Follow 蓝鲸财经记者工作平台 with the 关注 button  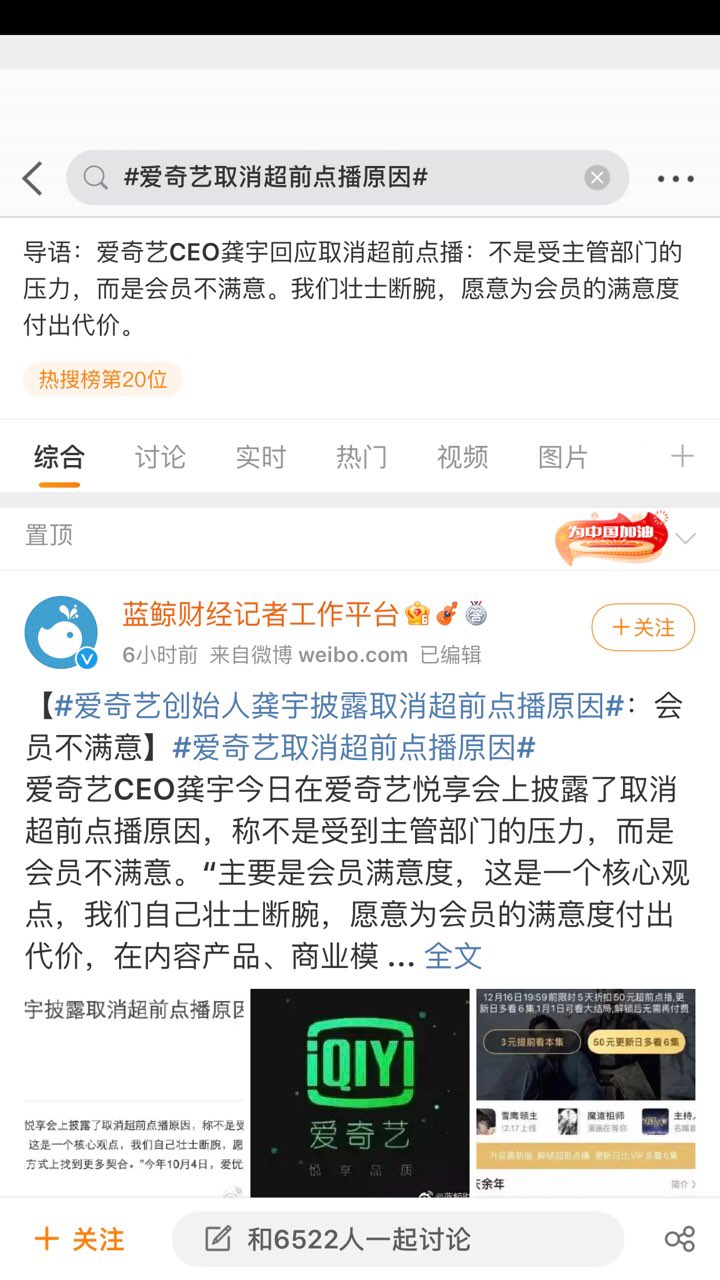[x=643, y=627]
